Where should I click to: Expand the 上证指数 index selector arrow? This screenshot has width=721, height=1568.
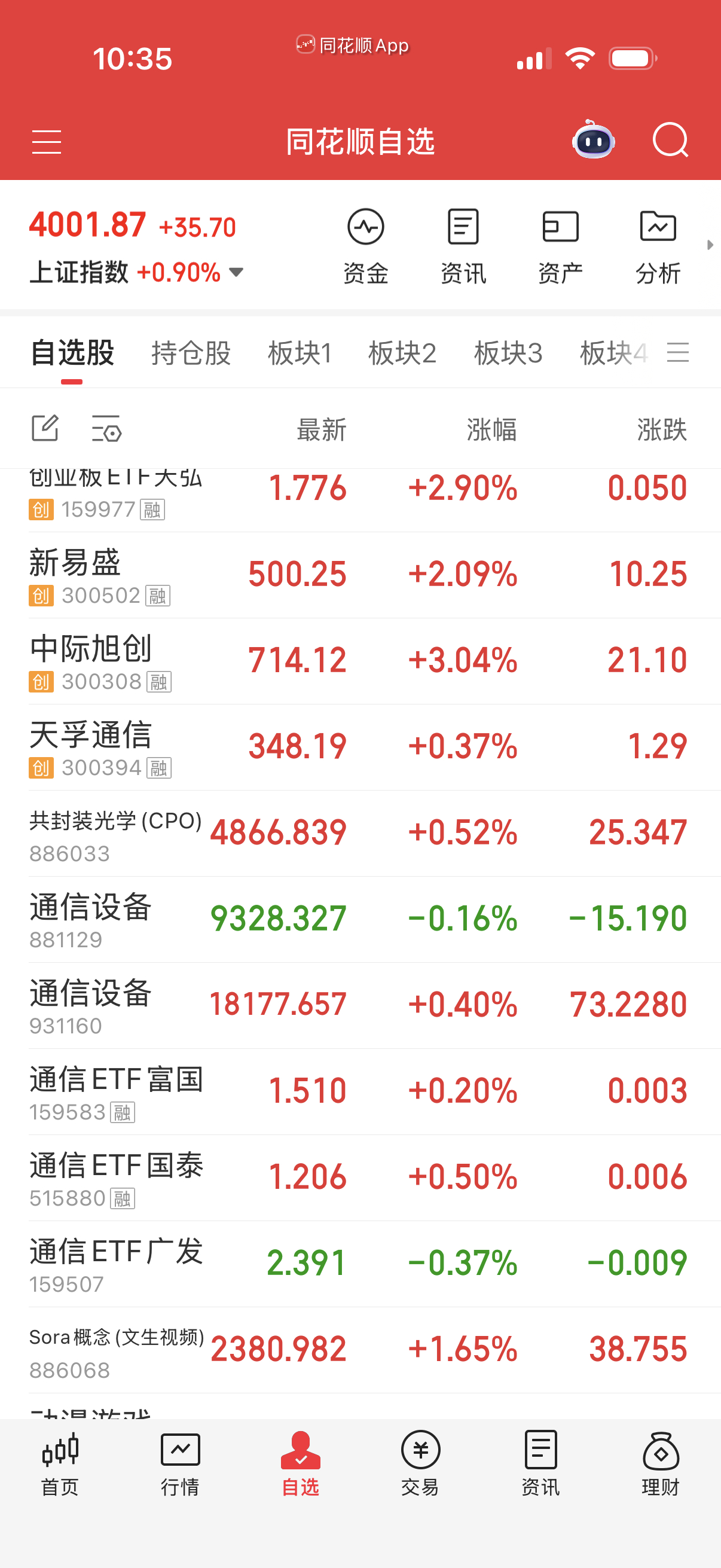[x=237, y=273]
